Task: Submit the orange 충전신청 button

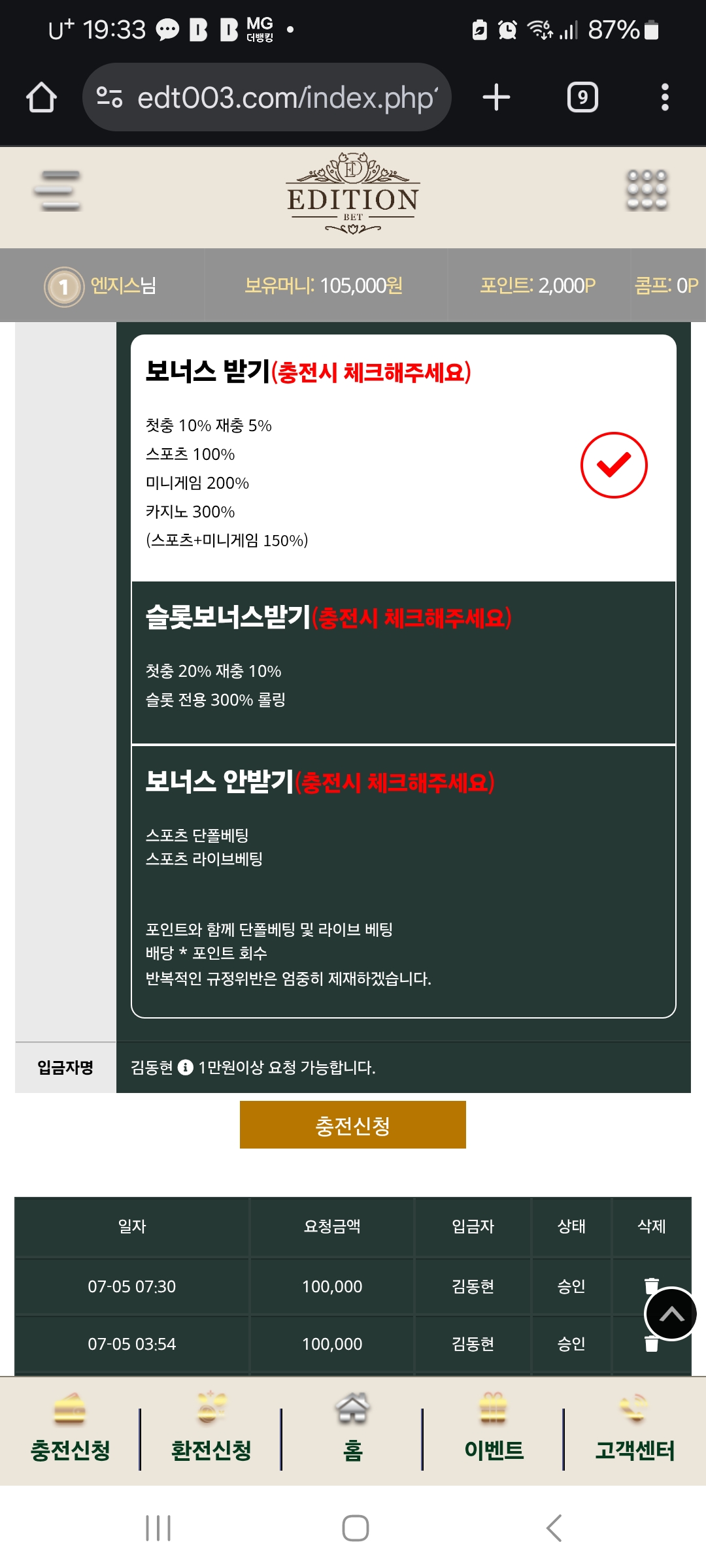Action: pos(353,1124)
